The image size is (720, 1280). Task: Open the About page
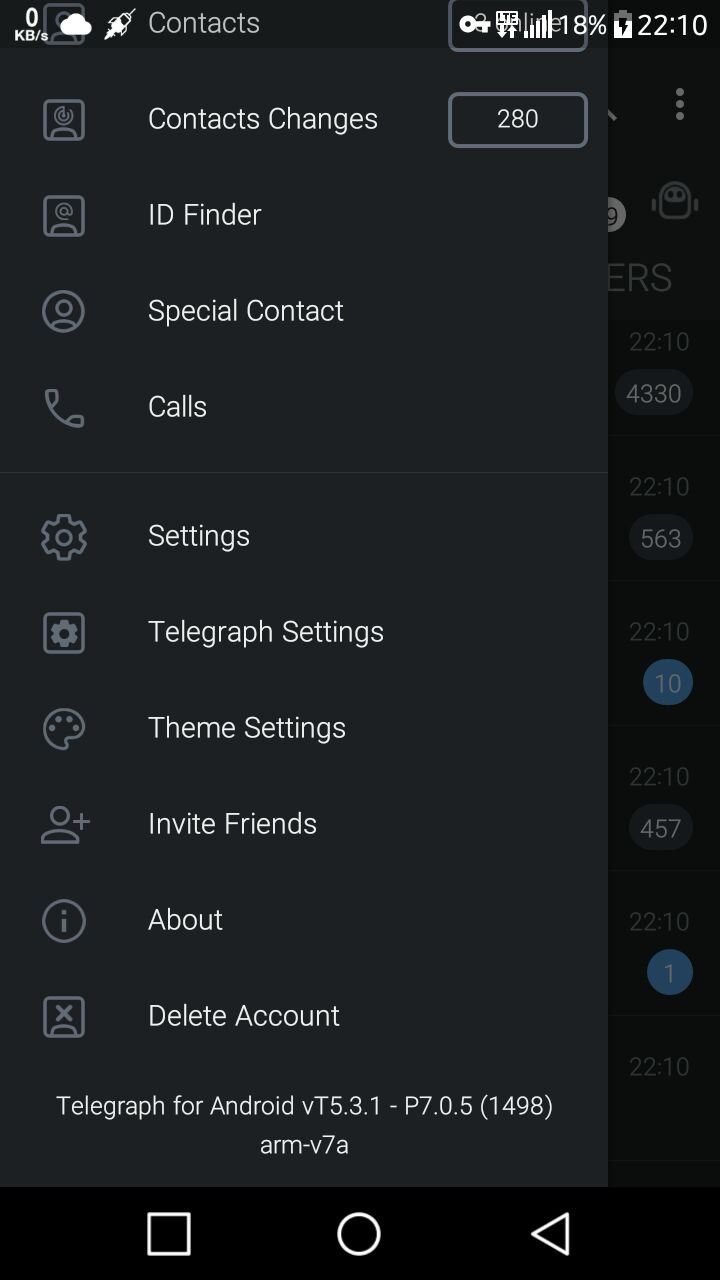coord(304,920)
